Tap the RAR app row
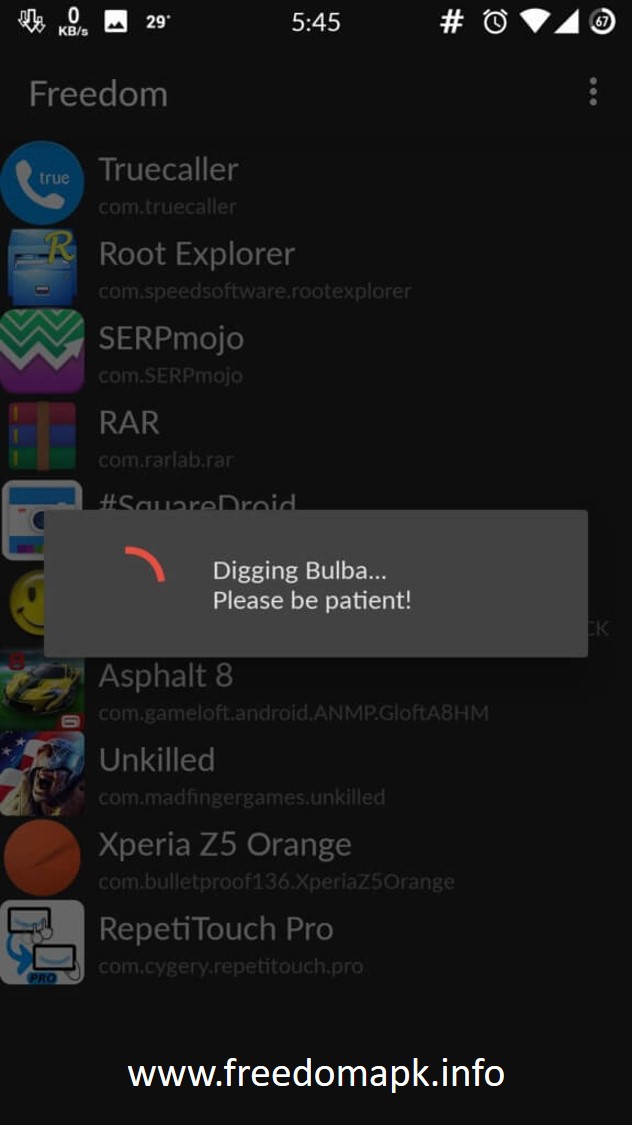The image size is (632, 1125). [x=316, y=436]
